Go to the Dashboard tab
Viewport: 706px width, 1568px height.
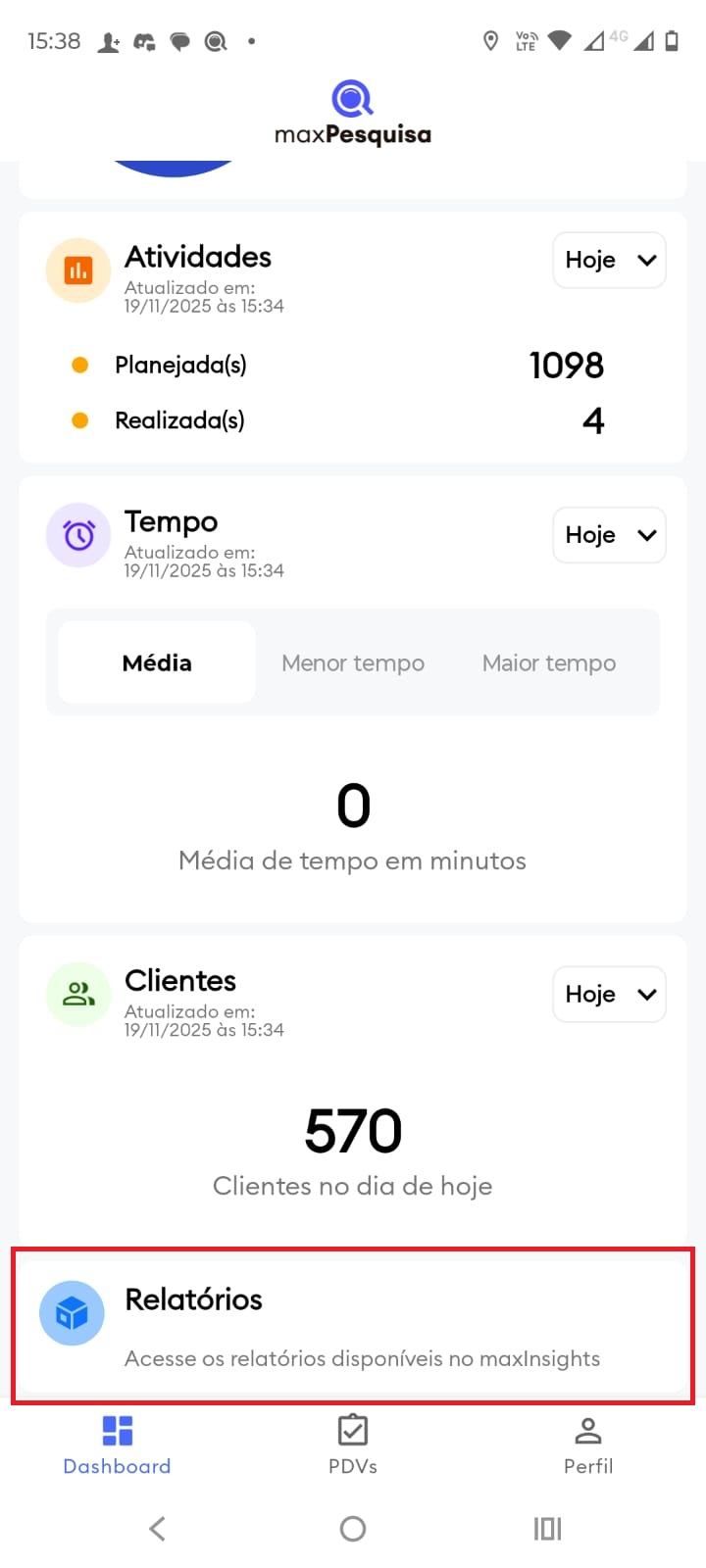tap(117, 1445)
